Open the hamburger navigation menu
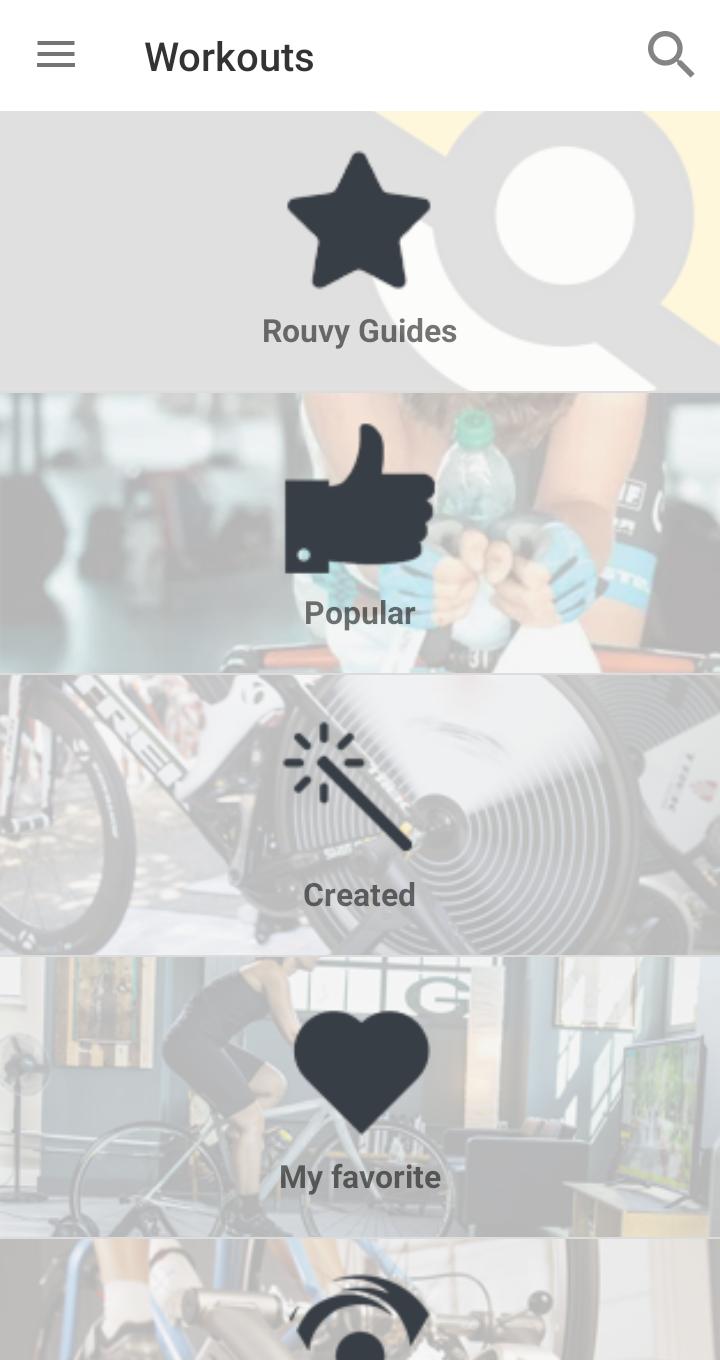Viewport: 720px width, 1360px height. point(56,55)
